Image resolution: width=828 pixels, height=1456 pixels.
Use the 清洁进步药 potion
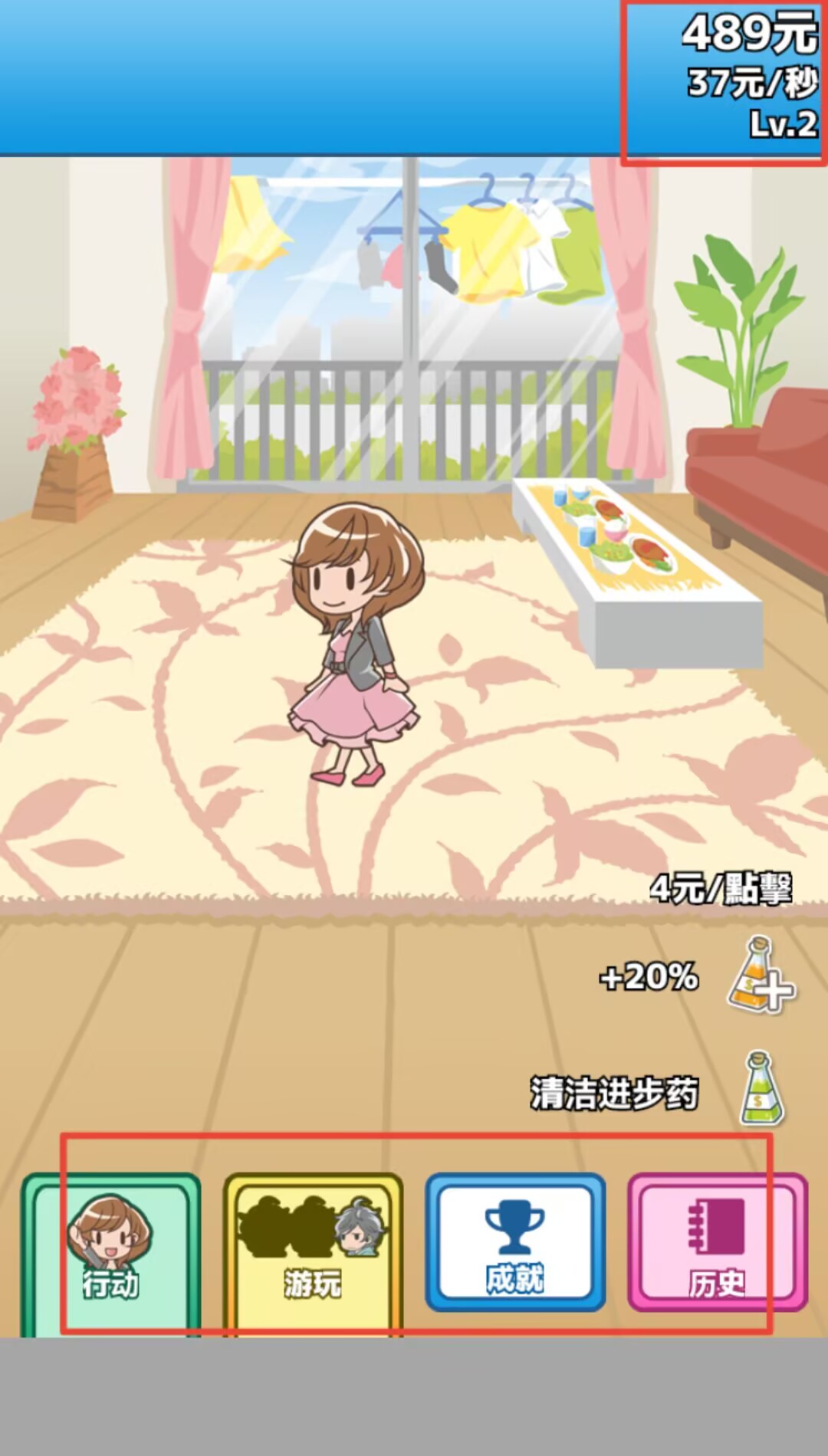tap(761, 1090)
